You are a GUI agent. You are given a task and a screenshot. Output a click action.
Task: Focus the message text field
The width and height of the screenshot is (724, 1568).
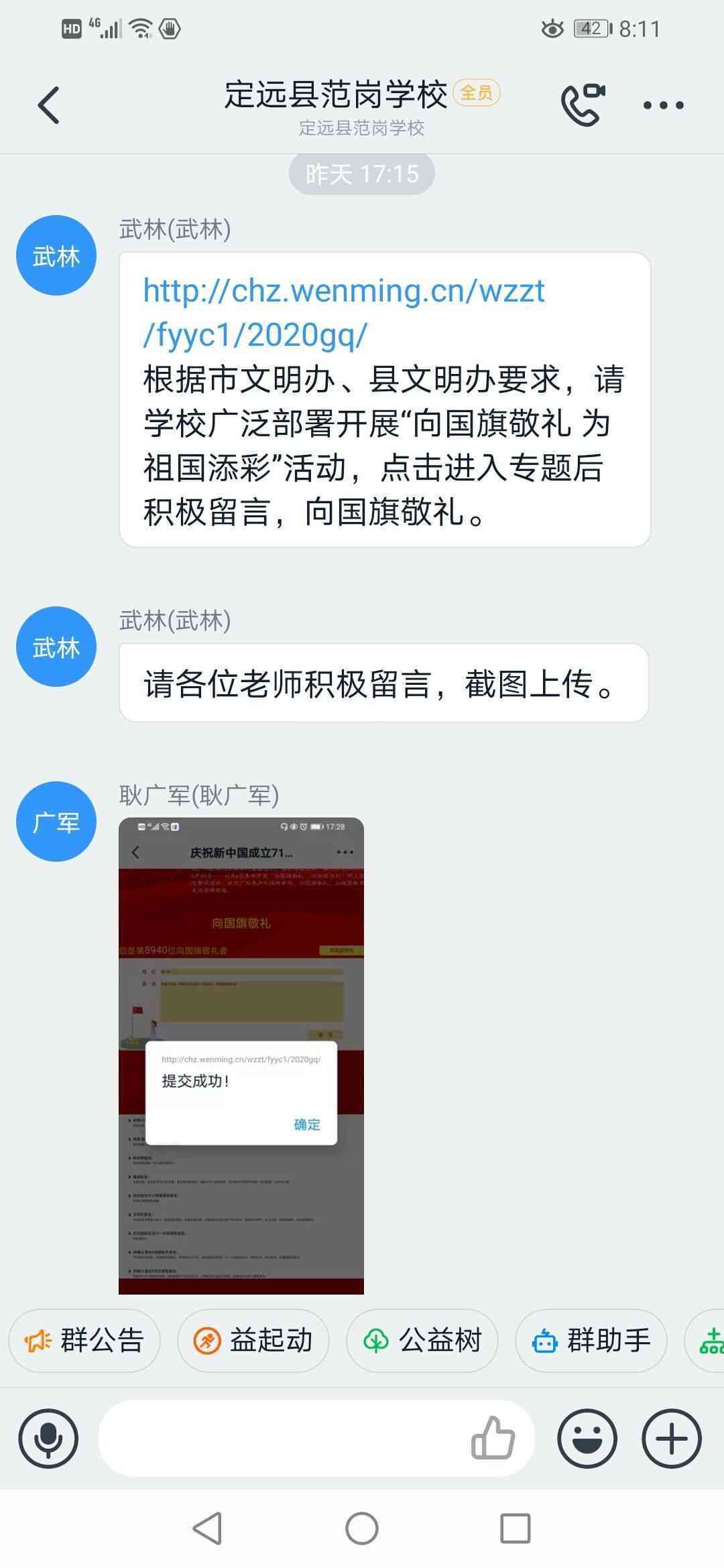coord(282,1439)
